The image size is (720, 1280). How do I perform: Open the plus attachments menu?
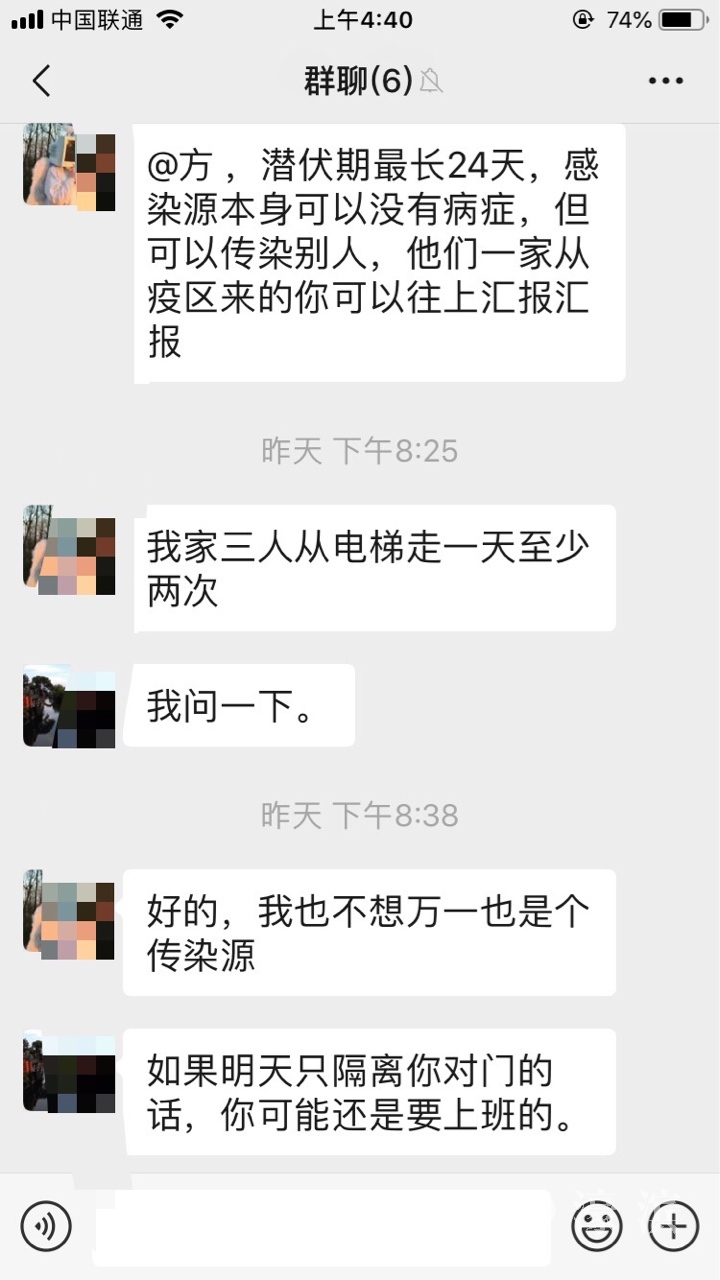click(673, 1225)
